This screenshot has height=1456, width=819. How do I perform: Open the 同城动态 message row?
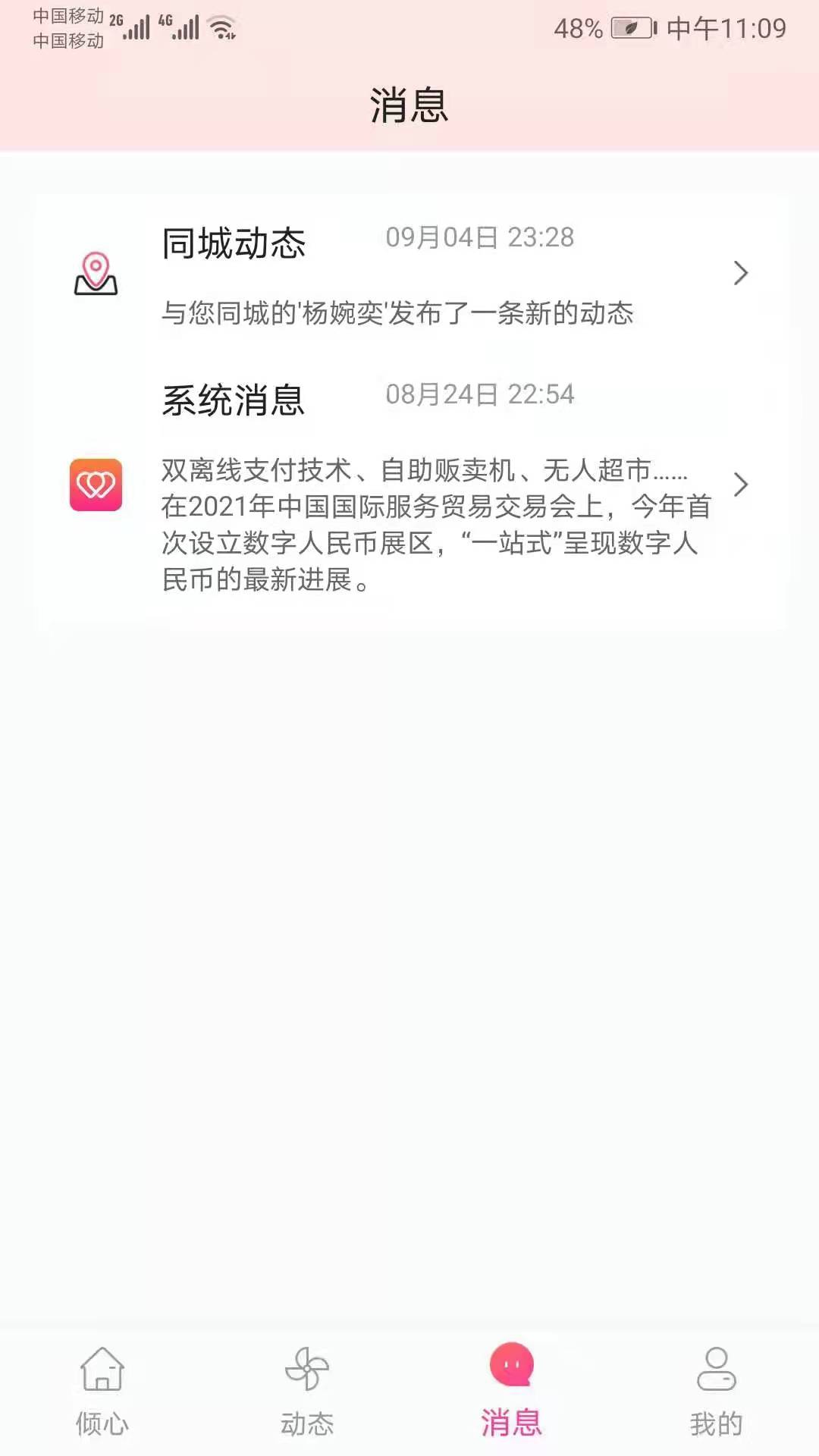[x=409, y=275]
